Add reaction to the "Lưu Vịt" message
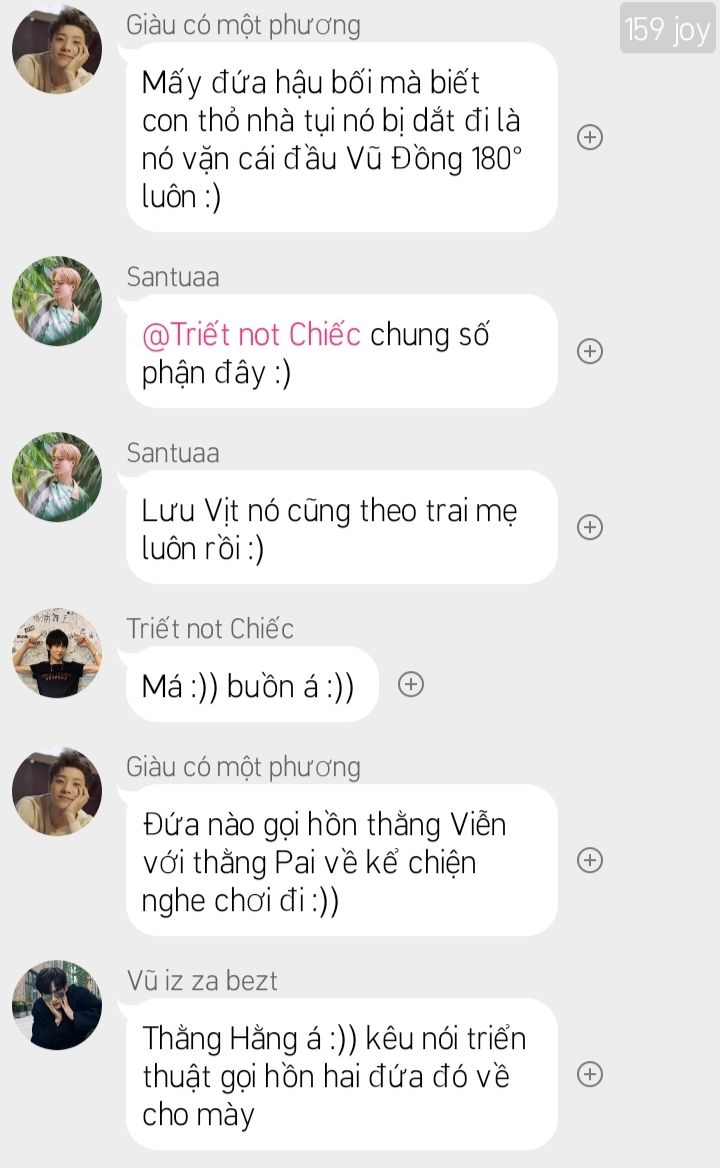The image size is (720, 1168). (x=590, y=527)
